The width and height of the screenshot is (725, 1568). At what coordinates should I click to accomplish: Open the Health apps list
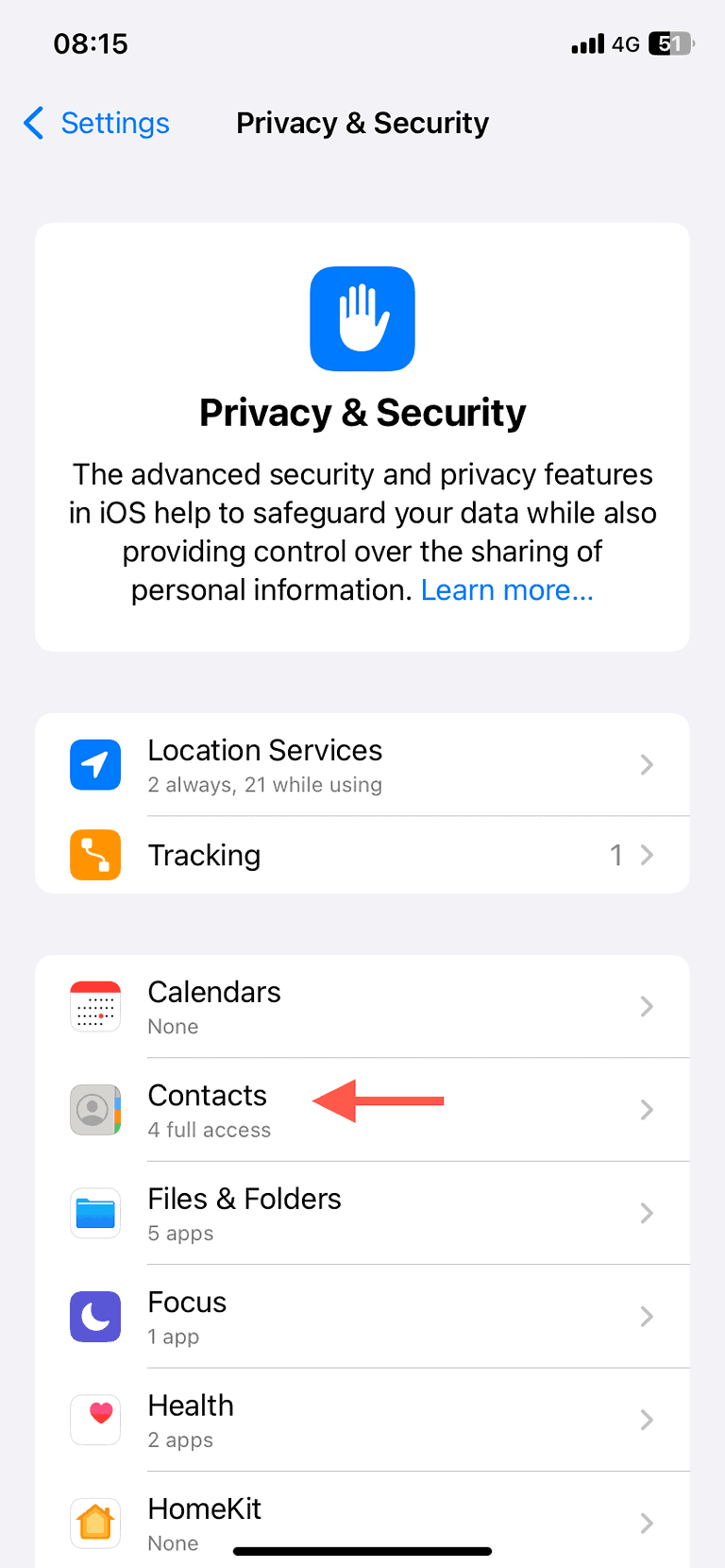[362, 1420]
